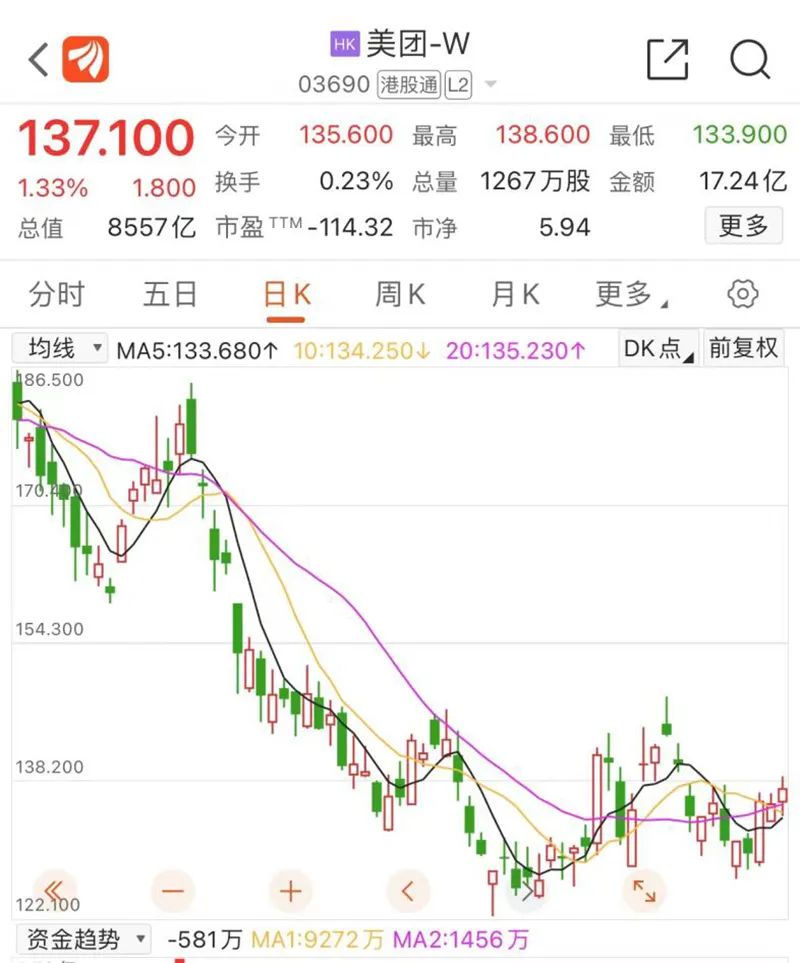Open the 均线 indicator dropdown
The image size is (800, 963).
click(60, 349)
